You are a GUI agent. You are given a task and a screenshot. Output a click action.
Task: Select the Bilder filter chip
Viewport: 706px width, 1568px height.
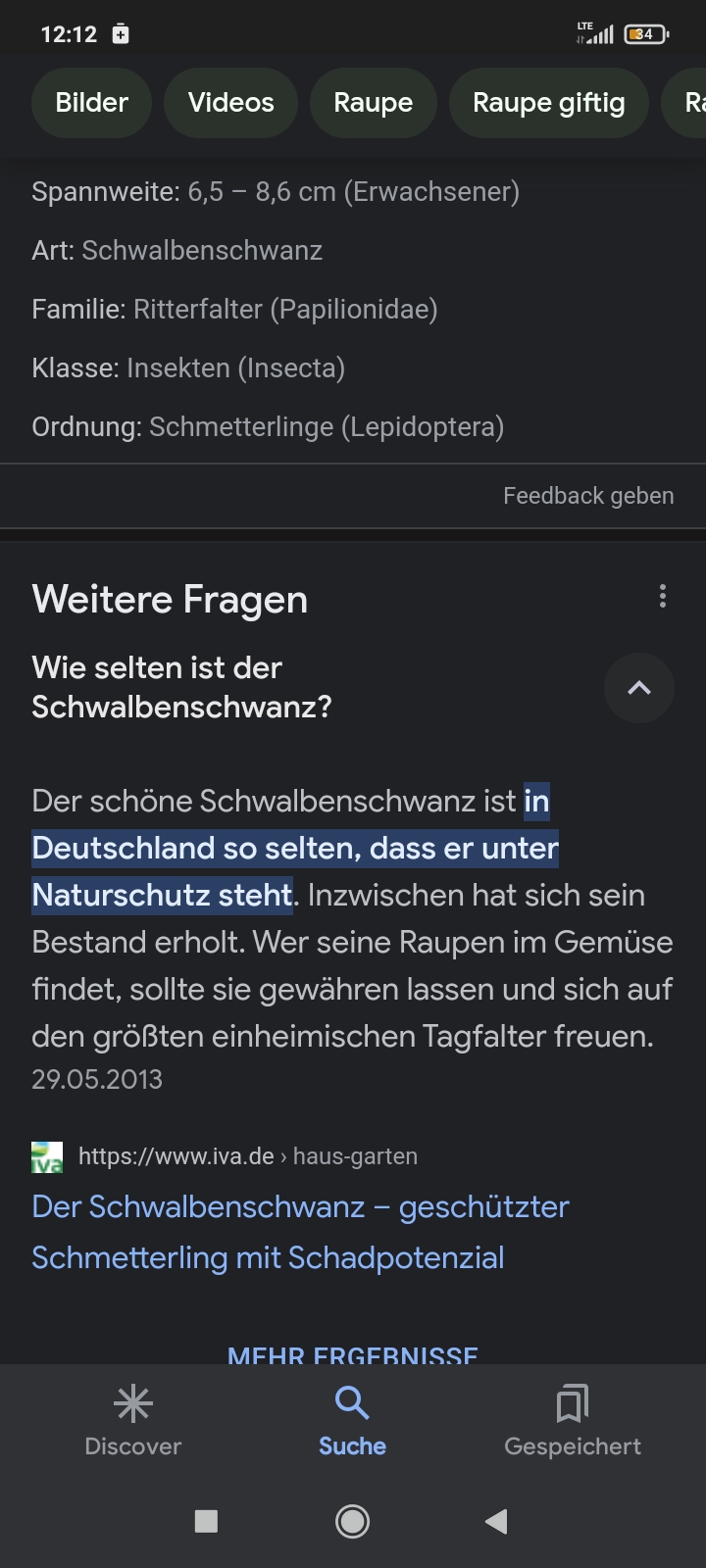coord(91,103)
